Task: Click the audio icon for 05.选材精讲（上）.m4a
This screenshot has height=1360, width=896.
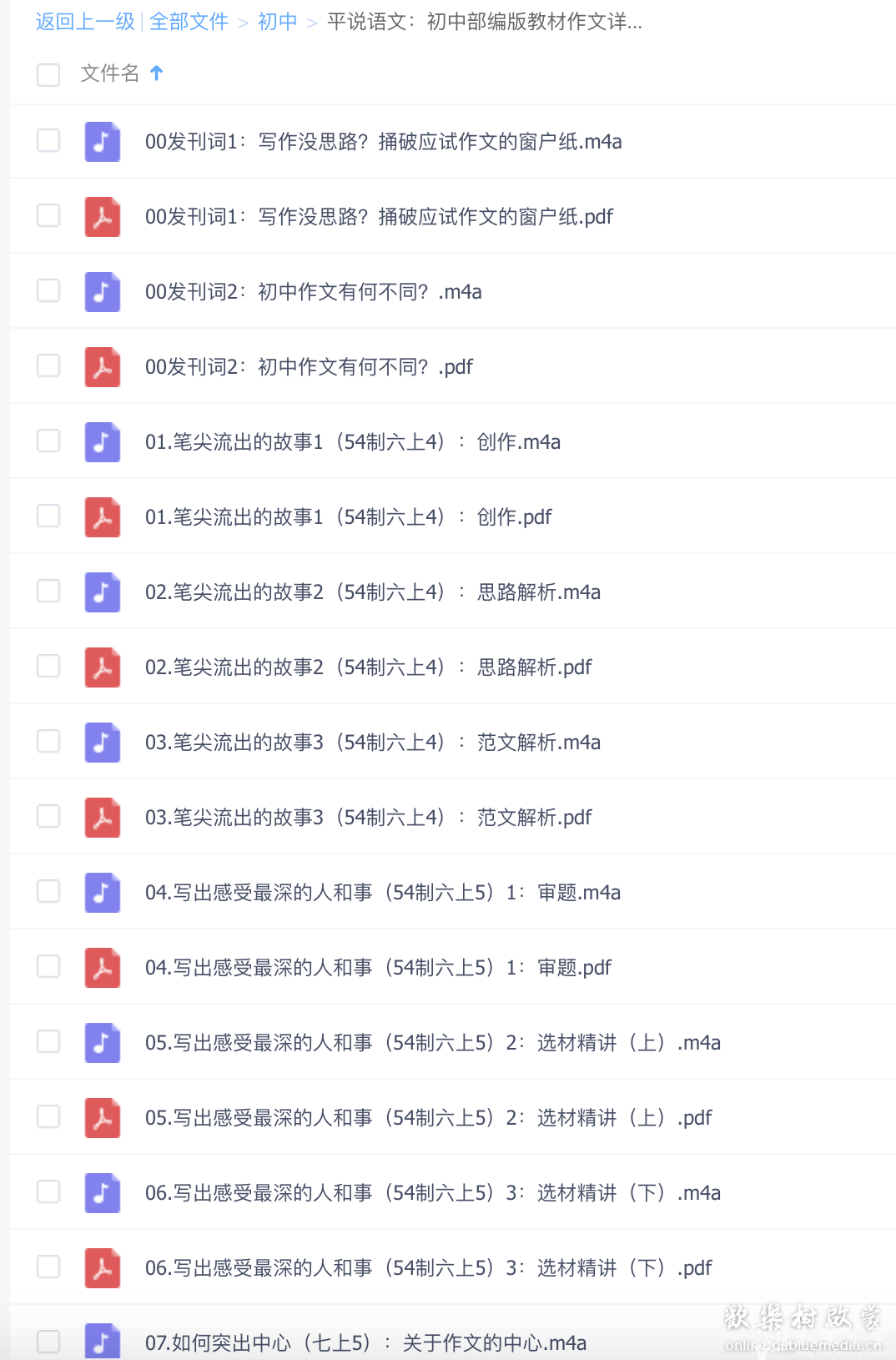Action: click(101, 1042)
